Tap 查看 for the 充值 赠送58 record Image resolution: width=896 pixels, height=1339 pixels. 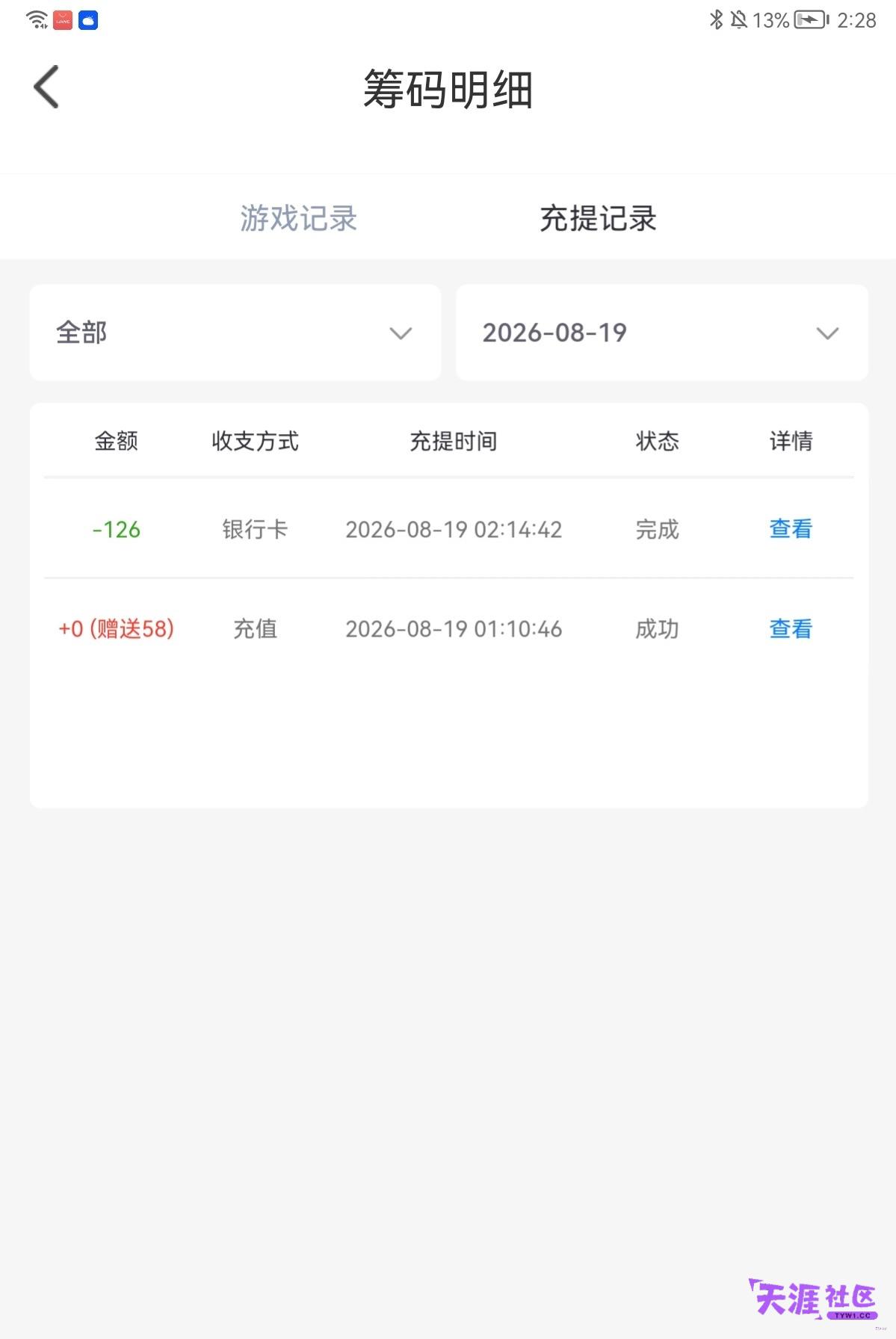click(791, 629)
